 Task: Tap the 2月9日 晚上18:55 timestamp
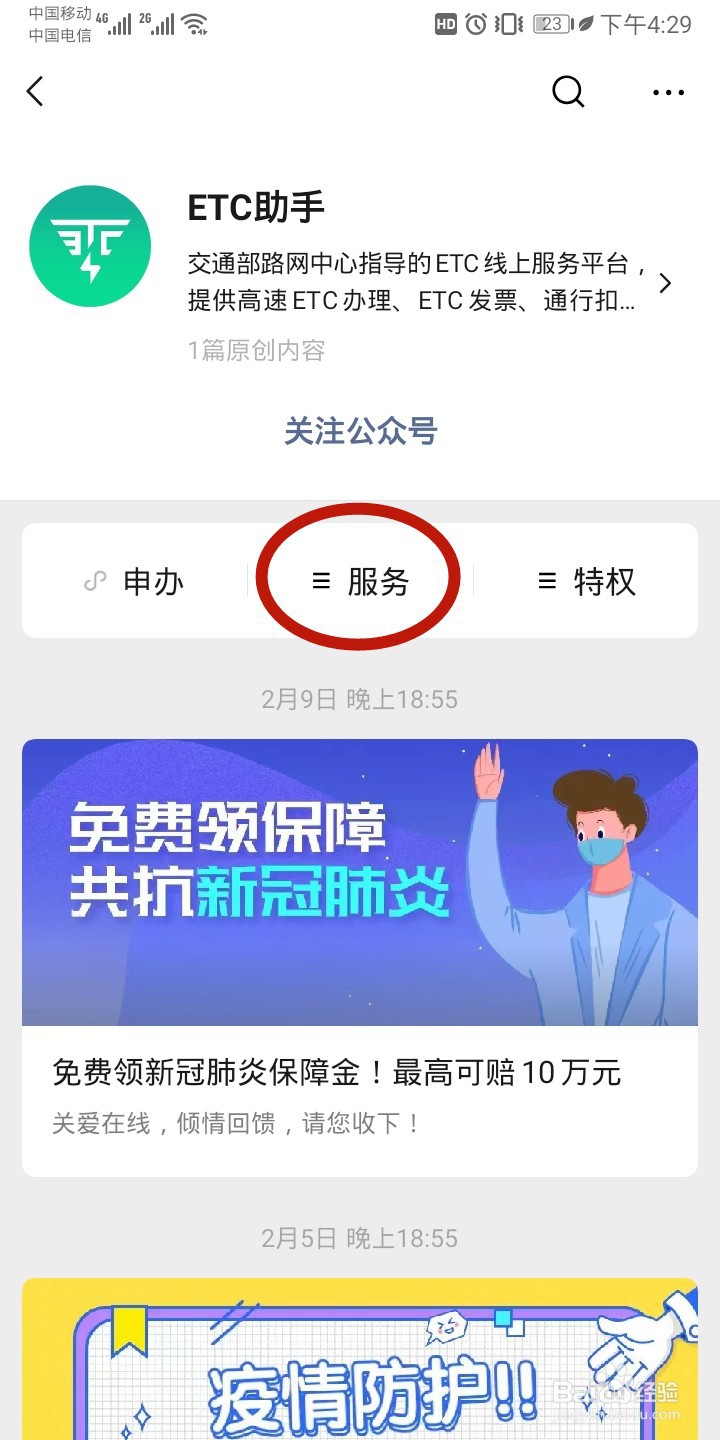click(360, 700)
